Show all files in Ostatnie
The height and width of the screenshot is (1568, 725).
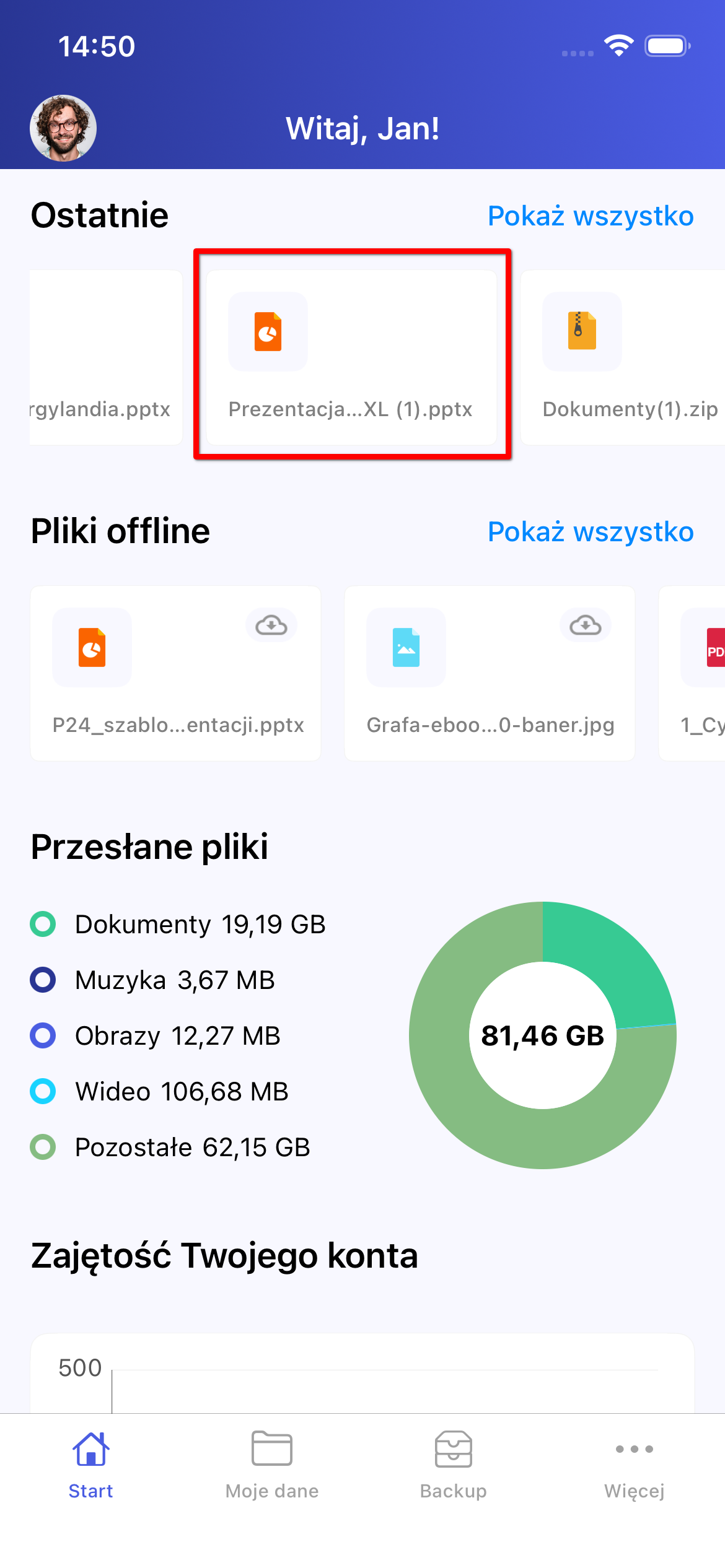[x=590, y=216]
